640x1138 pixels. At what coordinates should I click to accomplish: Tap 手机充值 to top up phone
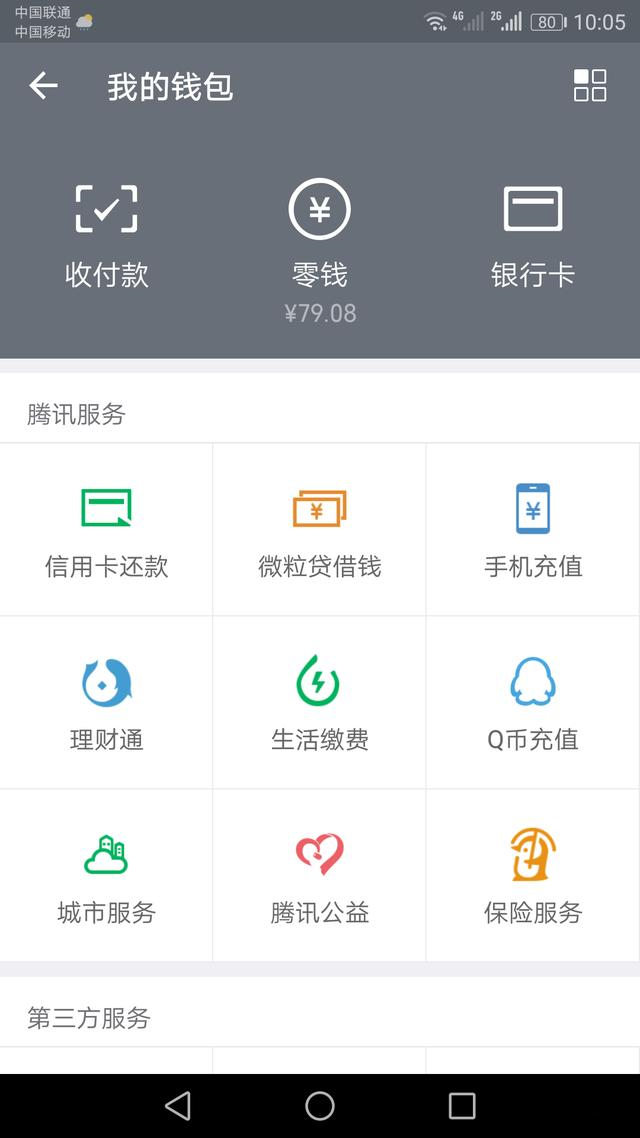pyautogui.click(x=533, y=530)
